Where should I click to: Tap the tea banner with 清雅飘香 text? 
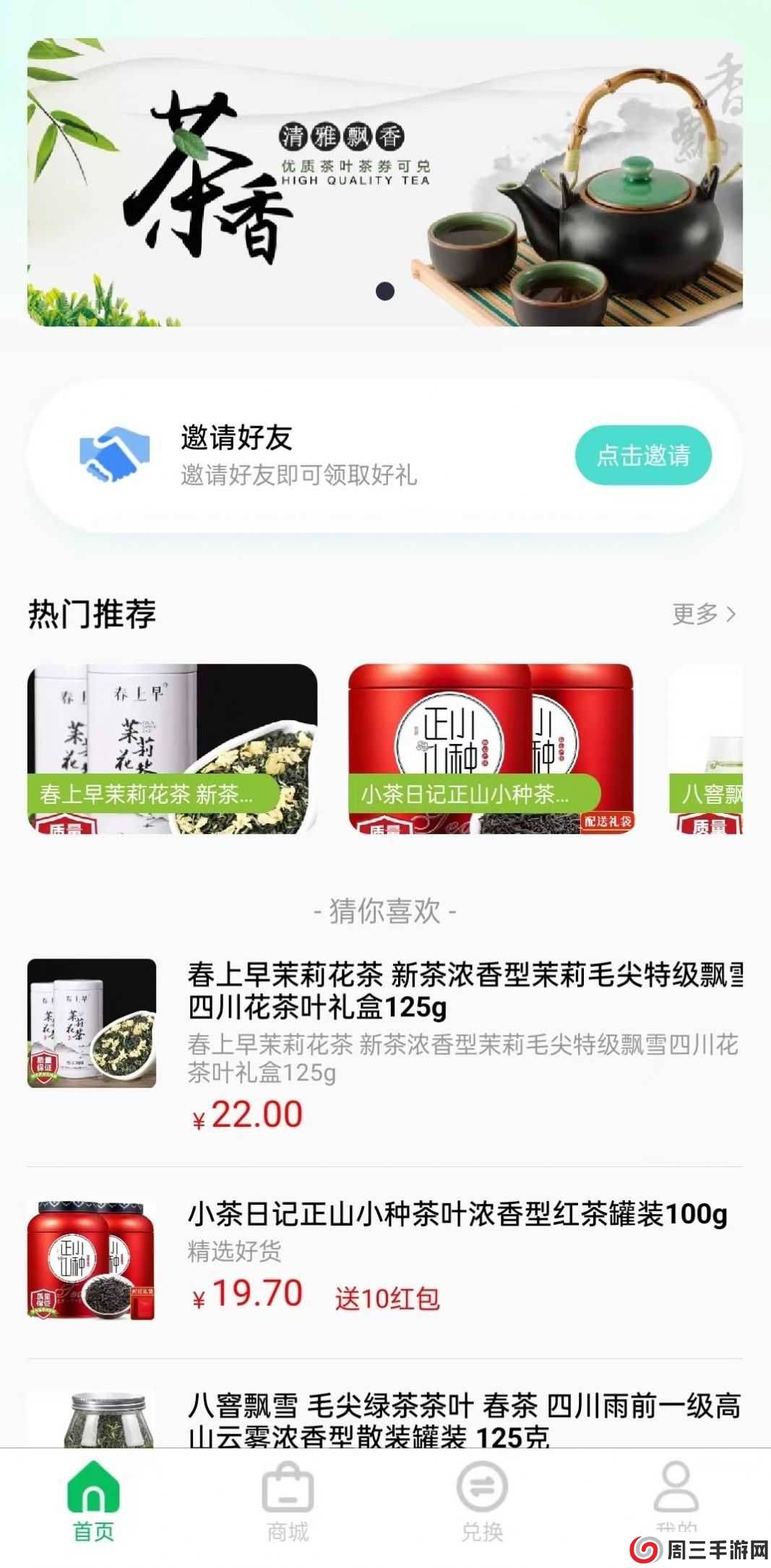[385, 184]
